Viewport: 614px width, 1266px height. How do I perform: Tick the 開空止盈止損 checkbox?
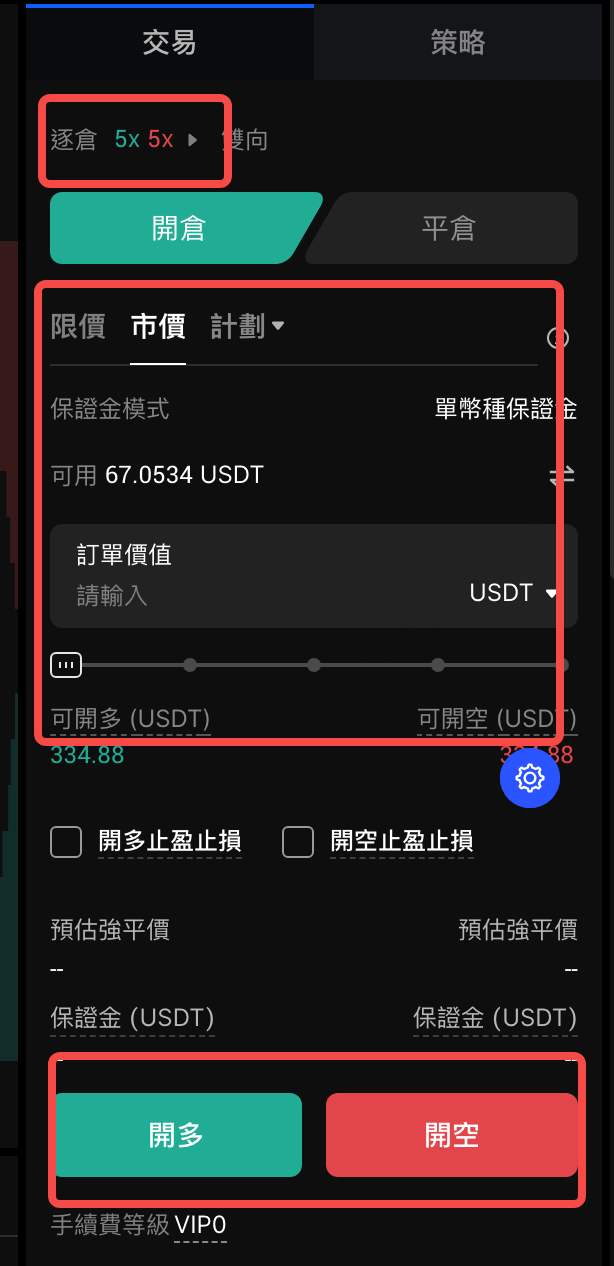pyautogui.click(x=298, y=842)
